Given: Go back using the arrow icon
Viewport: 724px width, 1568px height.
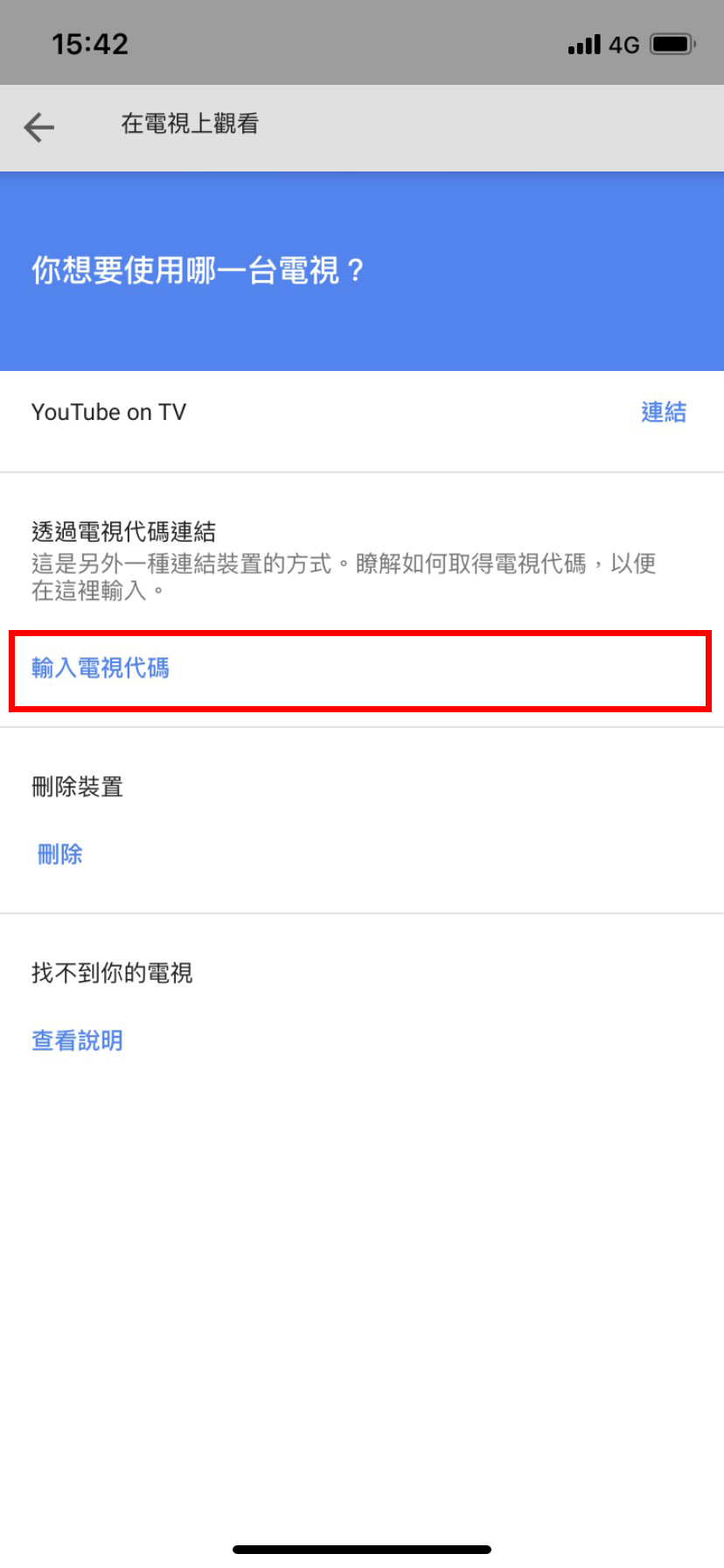Looking at the screenshot, I should click(x=39, y=128).
